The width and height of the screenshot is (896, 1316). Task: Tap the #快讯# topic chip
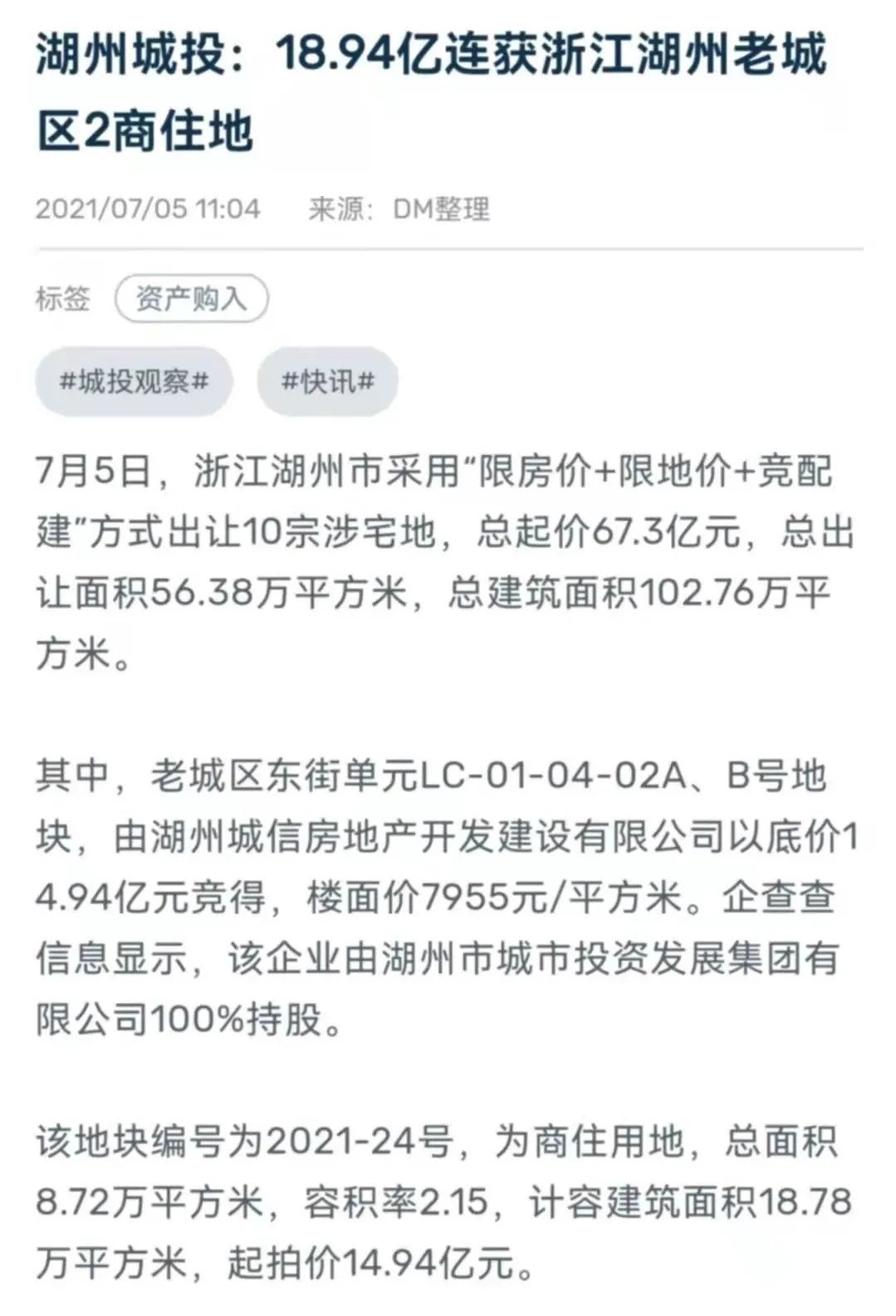coord(328,382)
